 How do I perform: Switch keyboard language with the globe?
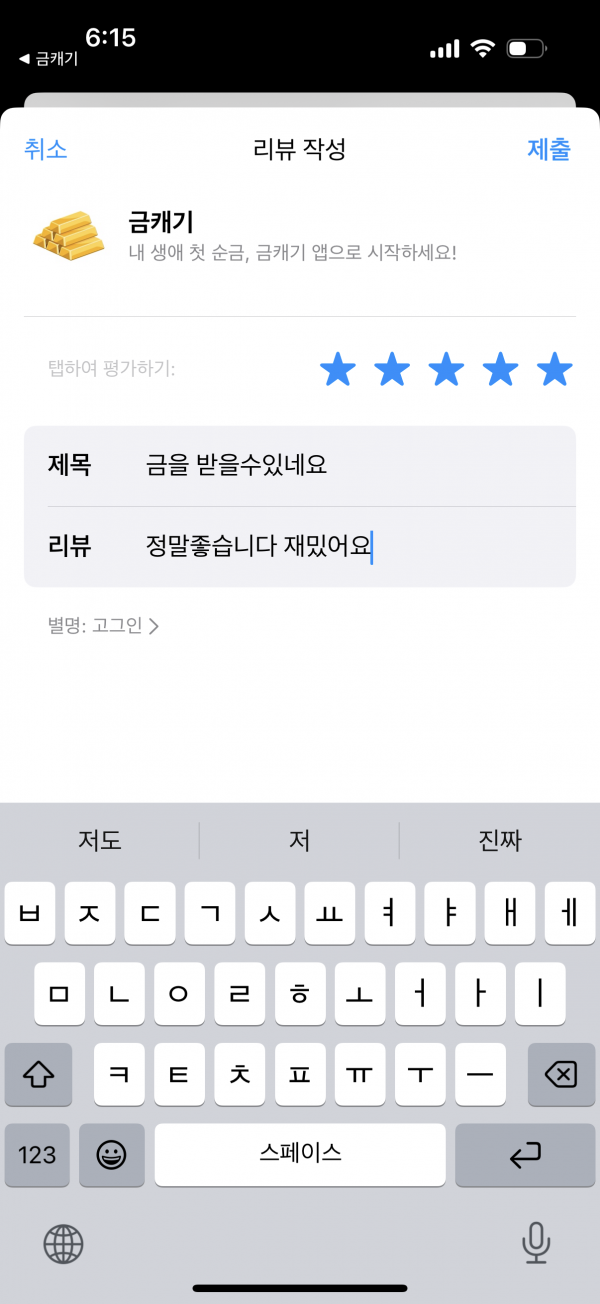(63, 1244)
